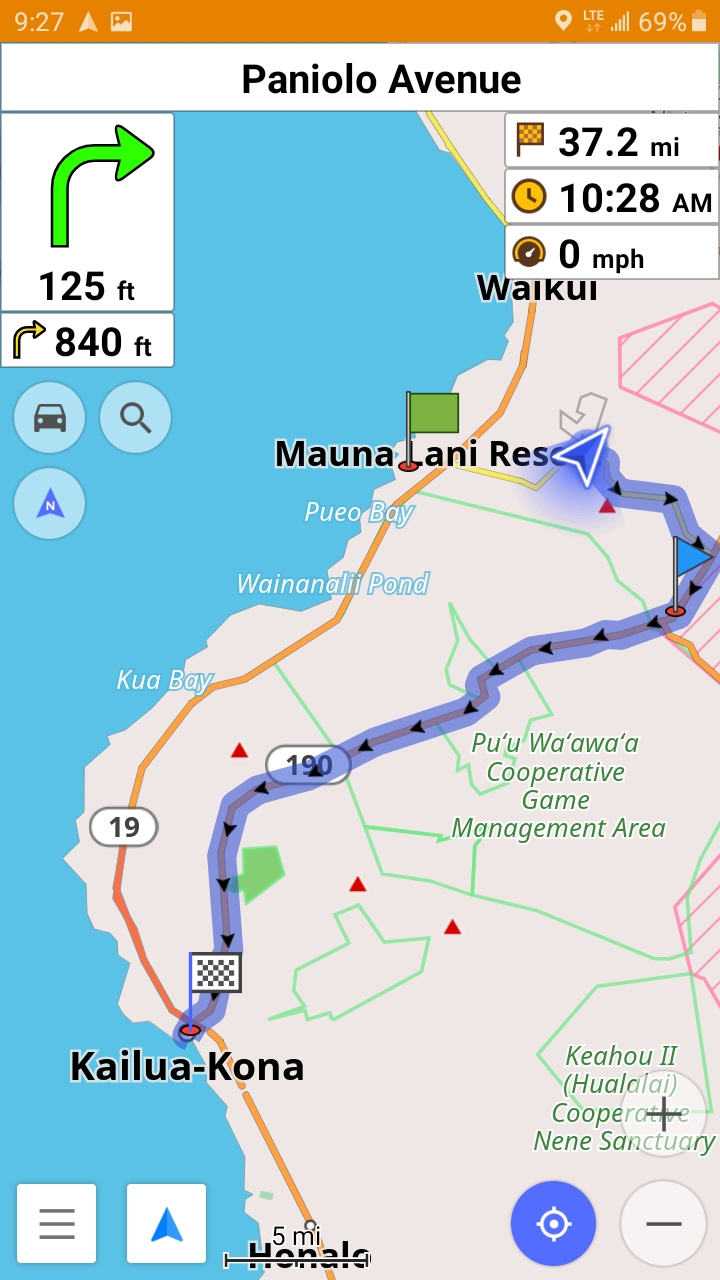720x1280 pixels.
Task: Tap the Paniolo Avenue street name bar
Action: coord(360,77)
